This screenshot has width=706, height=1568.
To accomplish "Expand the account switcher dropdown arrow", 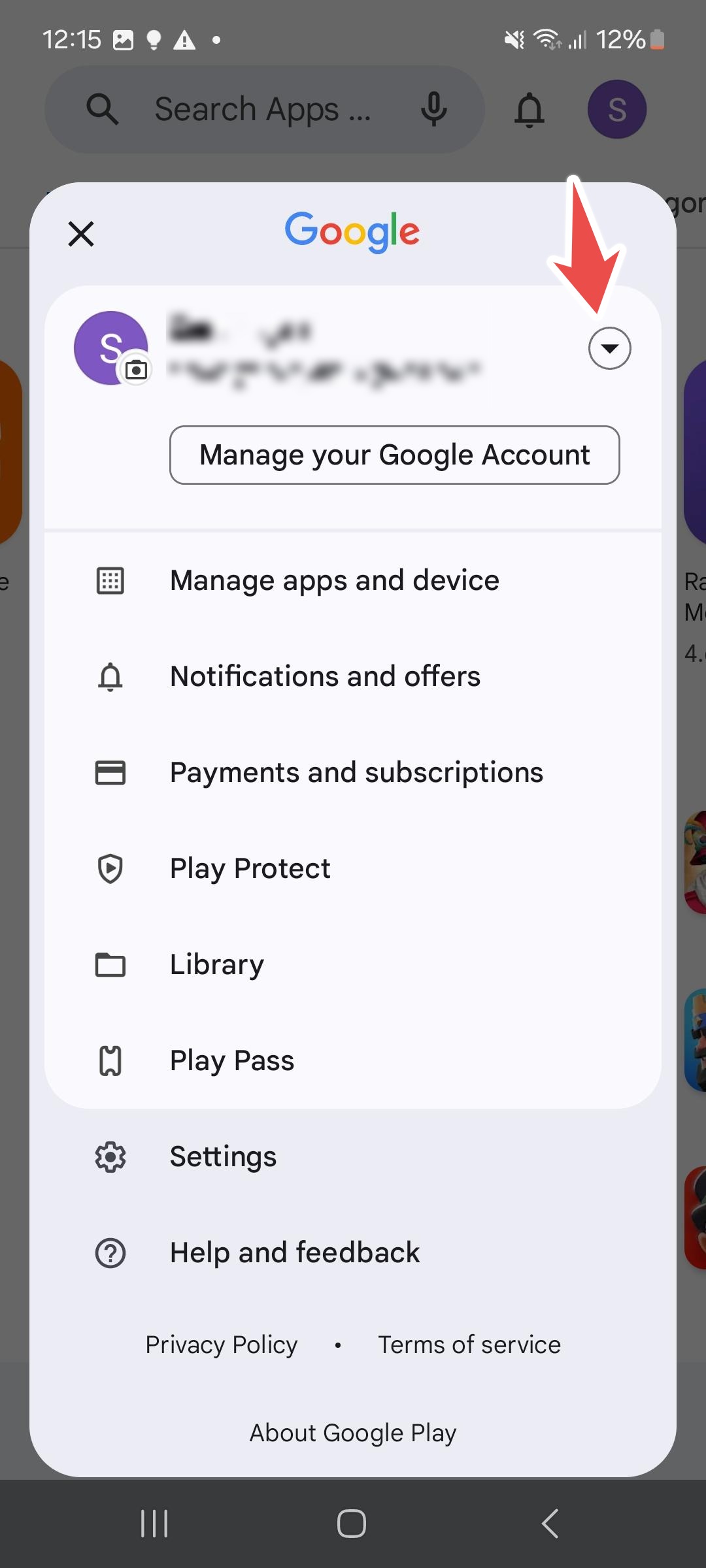I will [x=609, y=349].
